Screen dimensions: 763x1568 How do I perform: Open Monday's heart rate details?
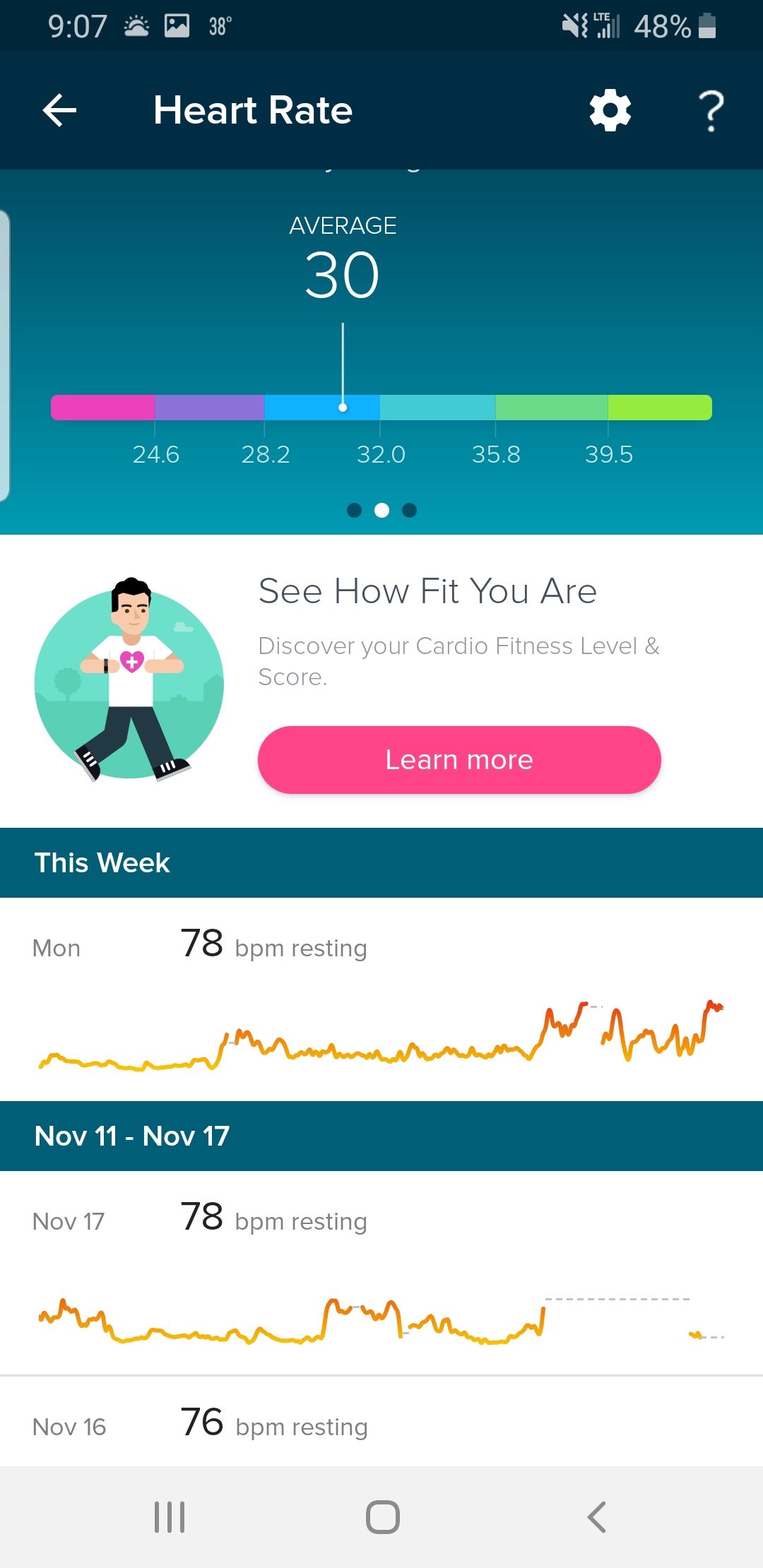(x=381, y=997)
